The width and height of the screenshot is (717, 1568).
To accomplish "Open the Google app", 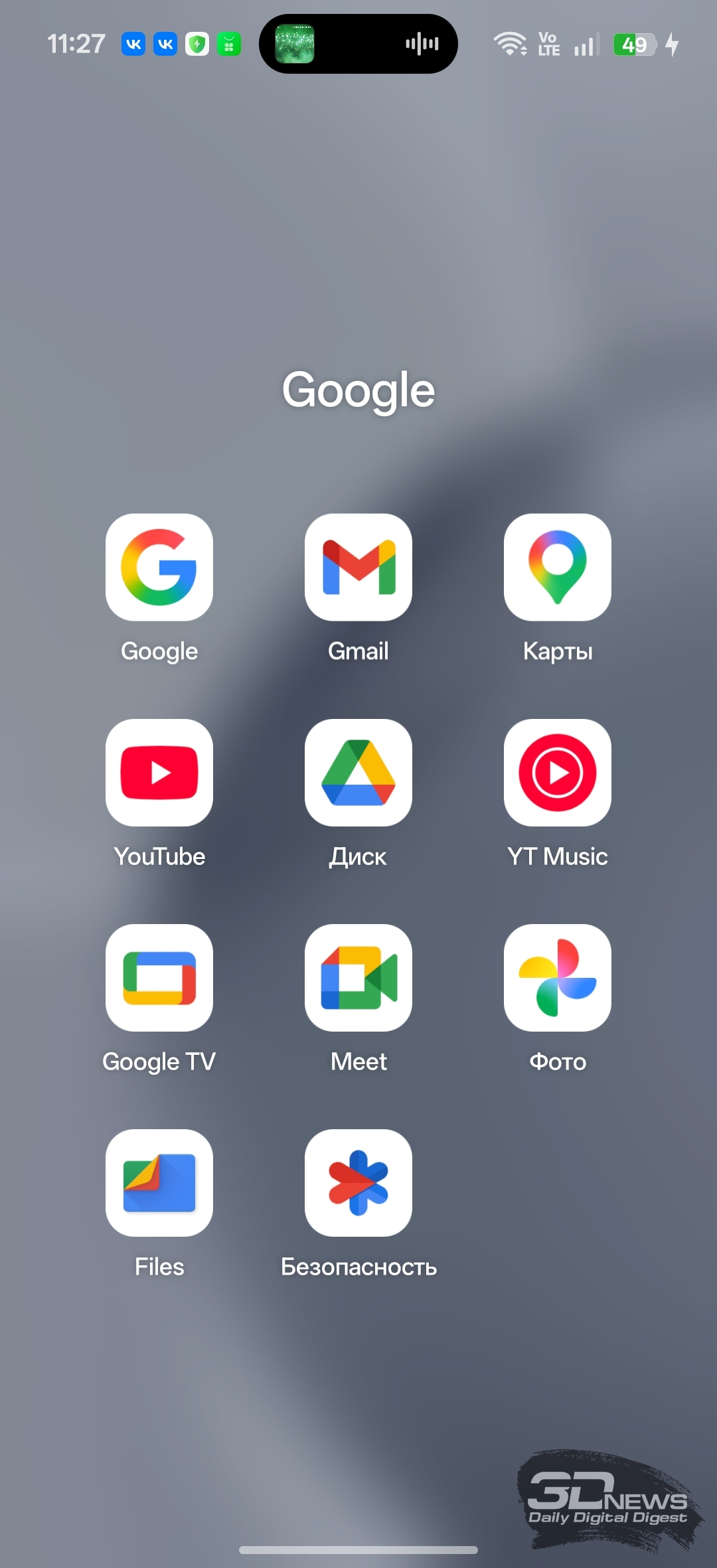I will 159,567.
